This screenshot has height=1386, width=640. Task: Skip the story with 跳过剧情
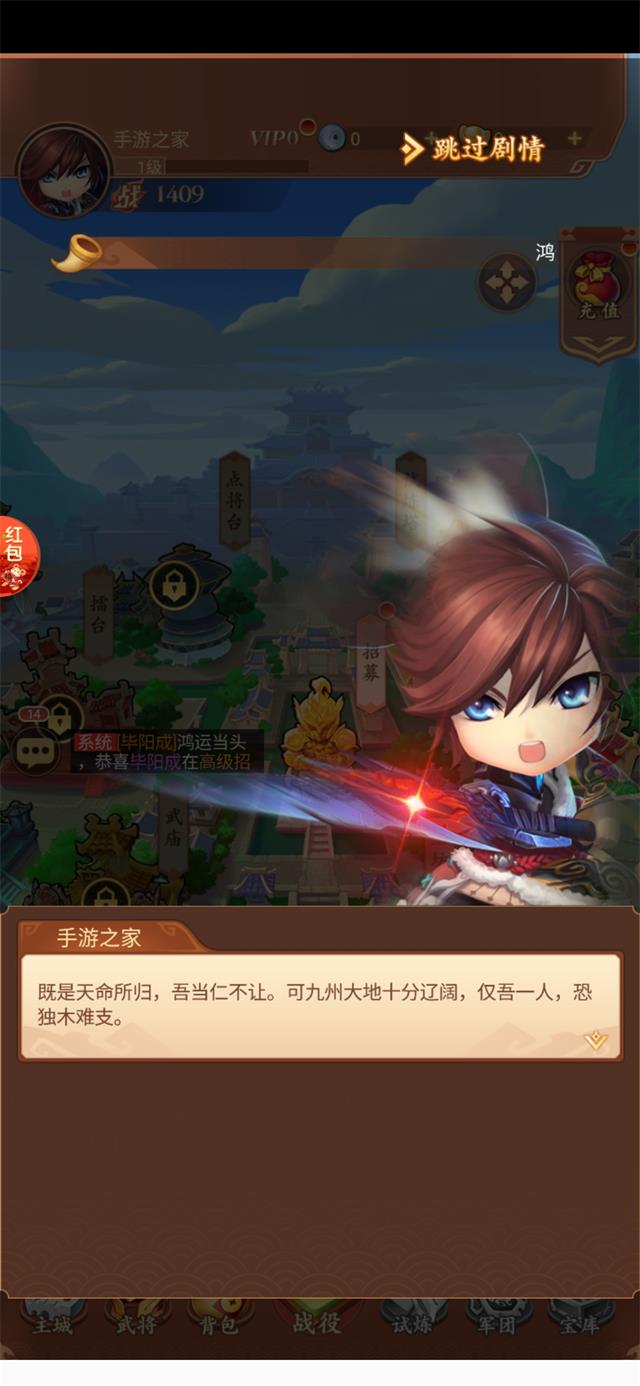pos(473,150)
